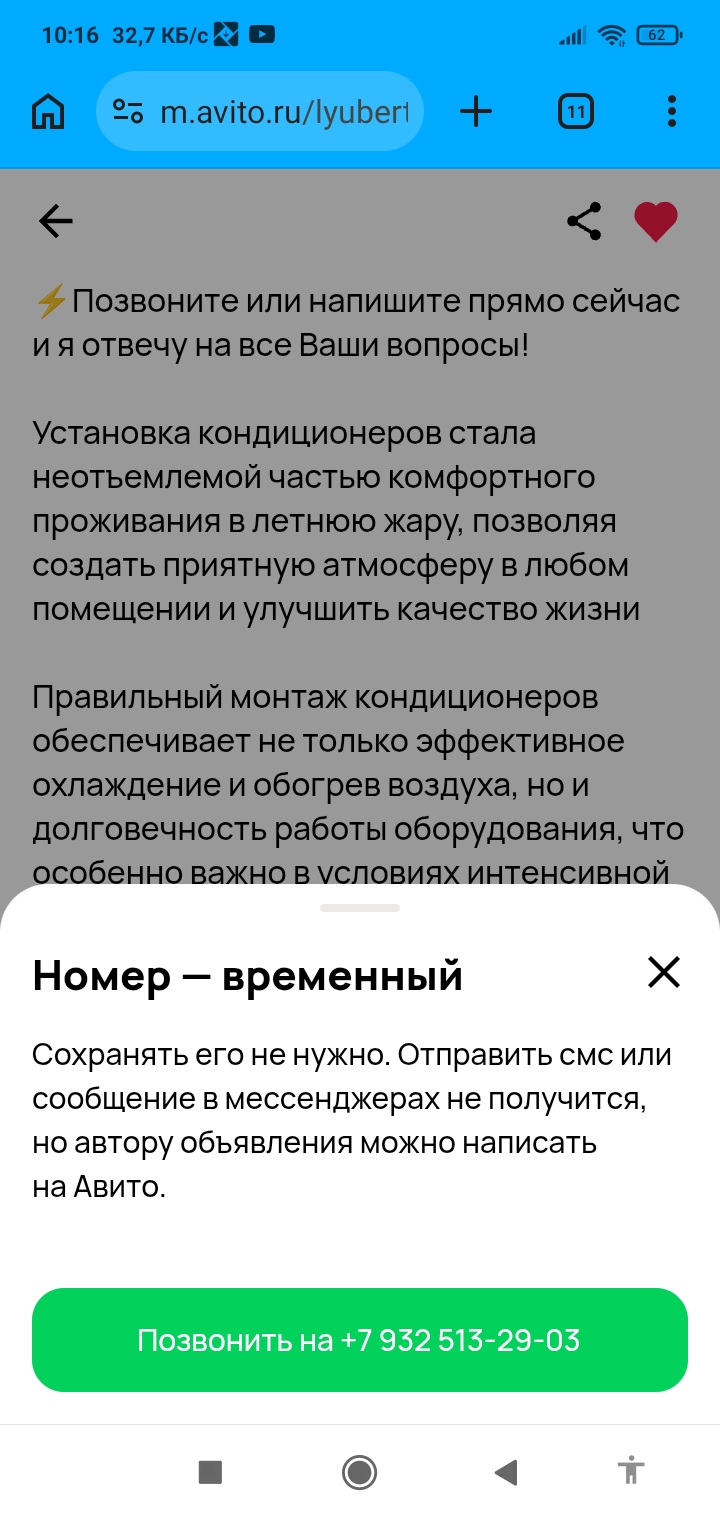Viewport: 720px width, 1520px height.
Task: Tap the system home button
Action: (359, 1471)
